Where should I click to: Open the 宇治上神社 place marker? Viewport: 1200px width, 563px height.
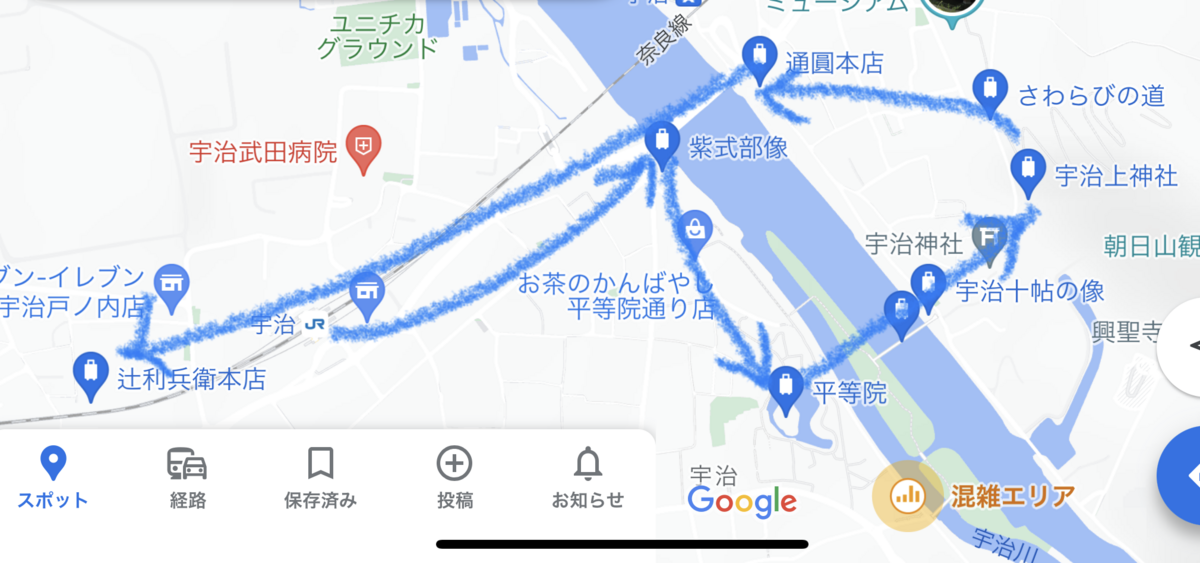click(1027, 171)
